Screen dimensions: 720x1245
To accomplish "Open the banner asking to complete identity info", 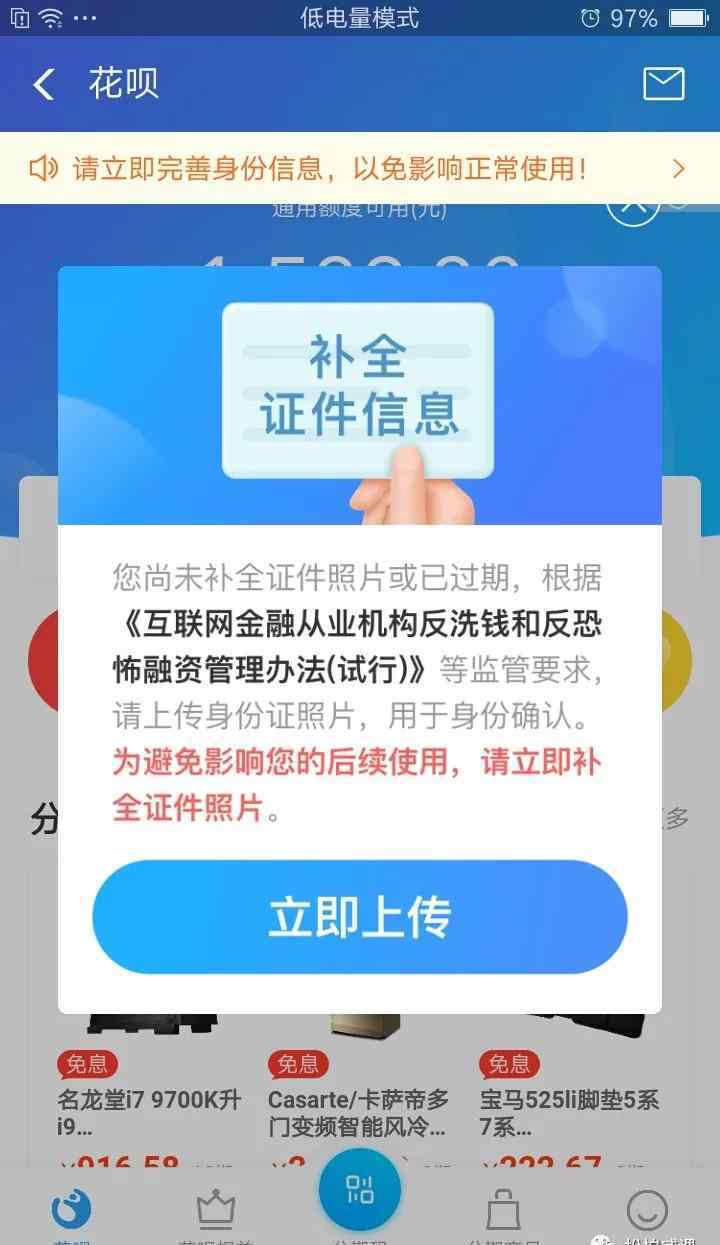I will pos(360,168).
